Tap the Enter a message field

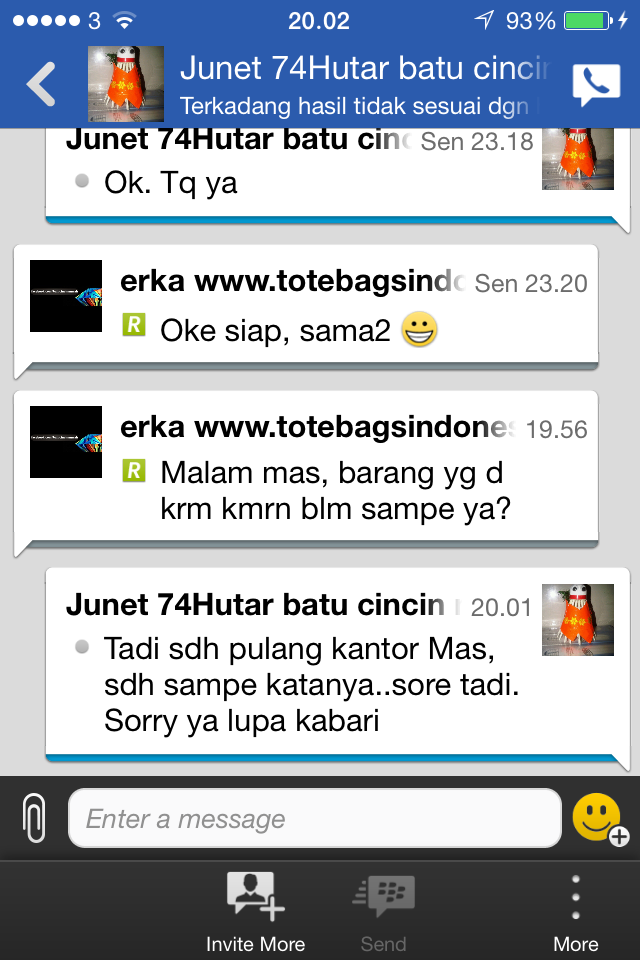(314, 819)
